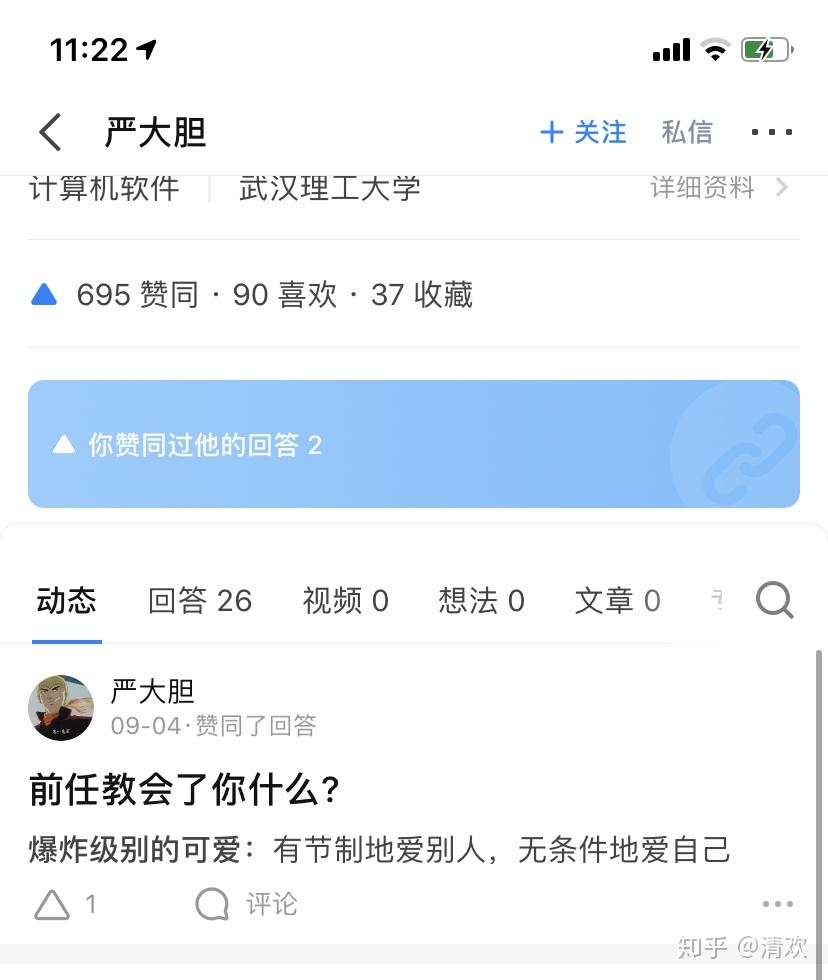Switch to the 回答 26 tab
The width and height of the screenshot is (828, 980).
click(x=200, y=601)
